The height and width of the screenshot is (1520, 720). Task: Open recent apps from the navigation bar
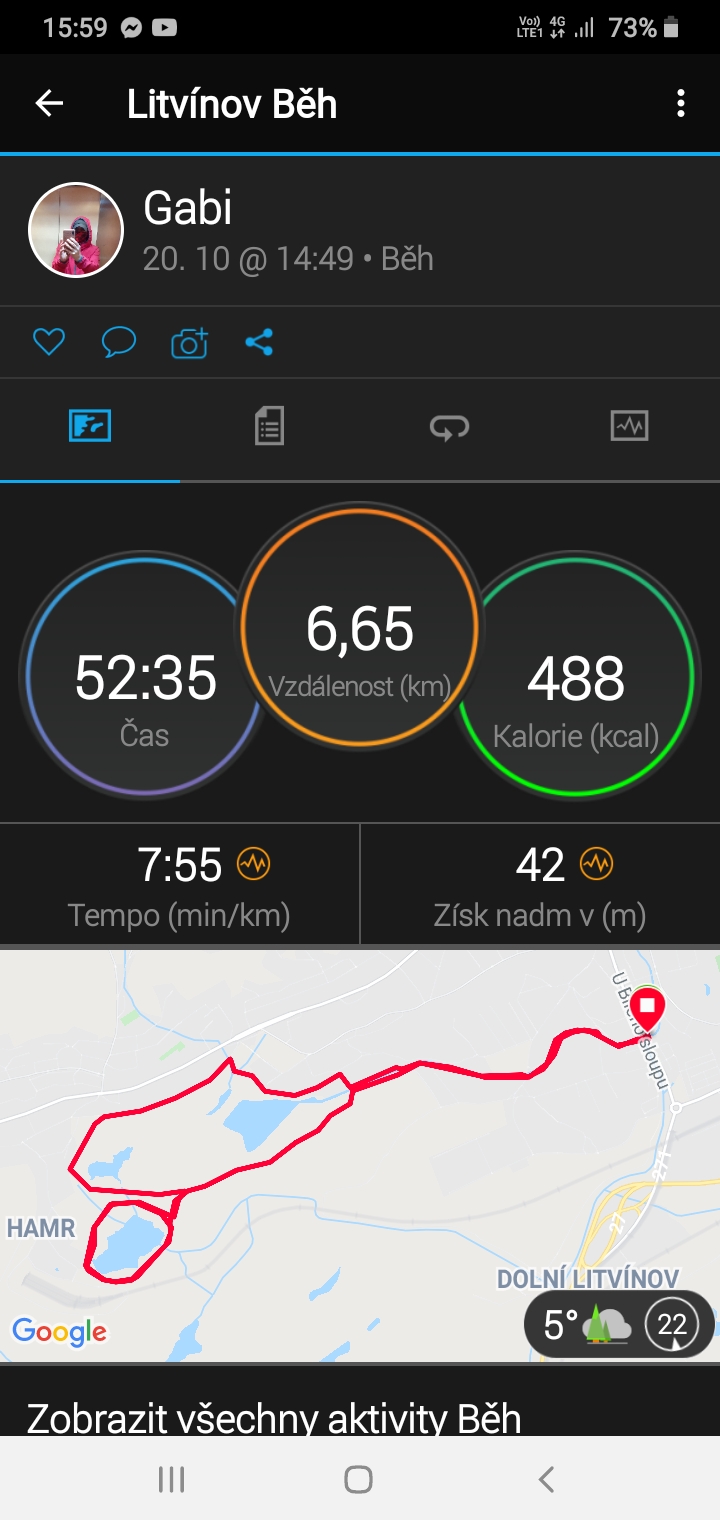pos(172,1479)
